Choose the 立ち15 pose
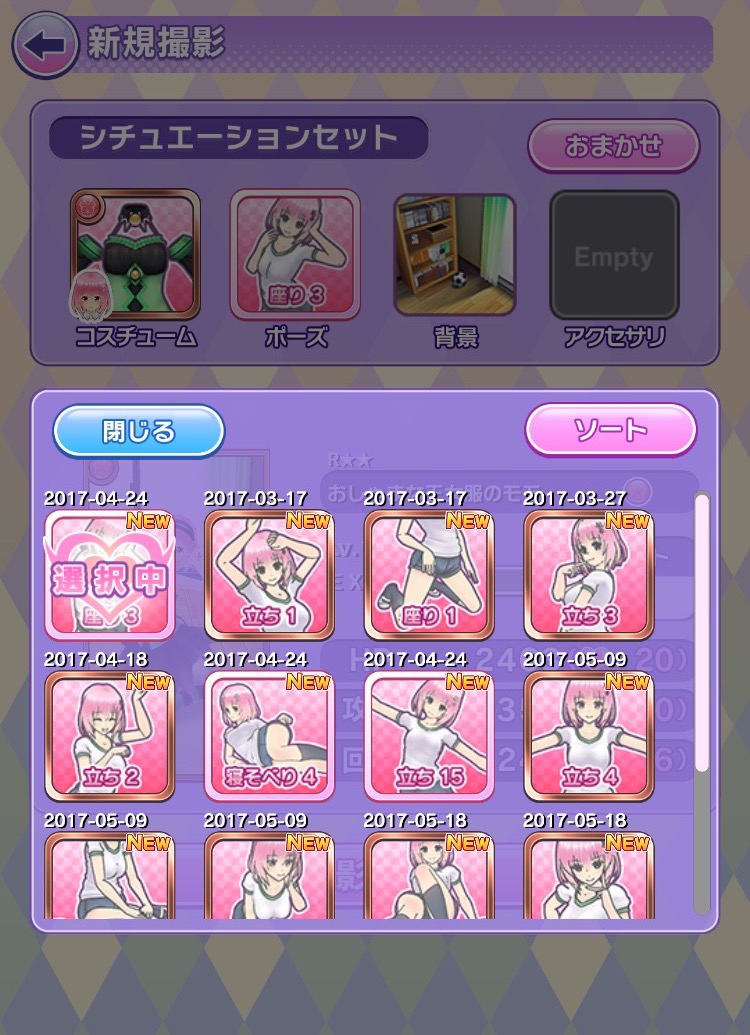 pos(429,735)
